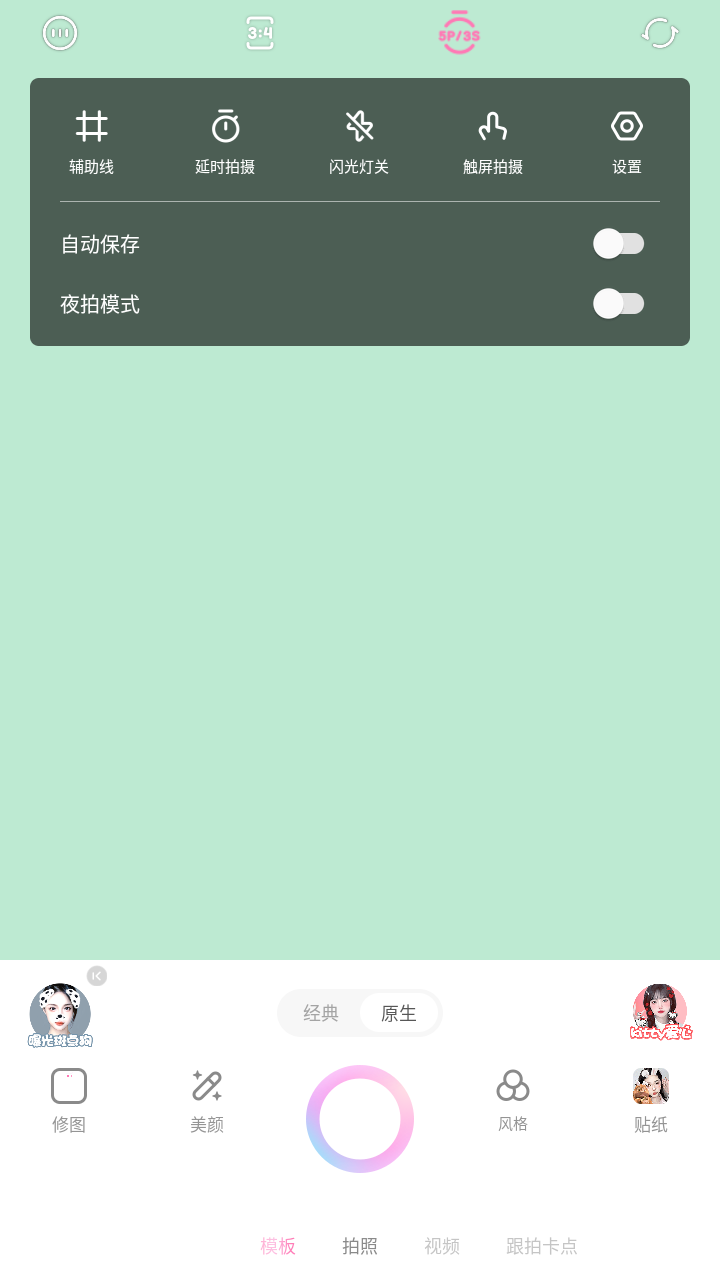Open the 美颜 beauty options
The height and width of the screenshot is (1280, 720).
click(x=207, y=1101)
